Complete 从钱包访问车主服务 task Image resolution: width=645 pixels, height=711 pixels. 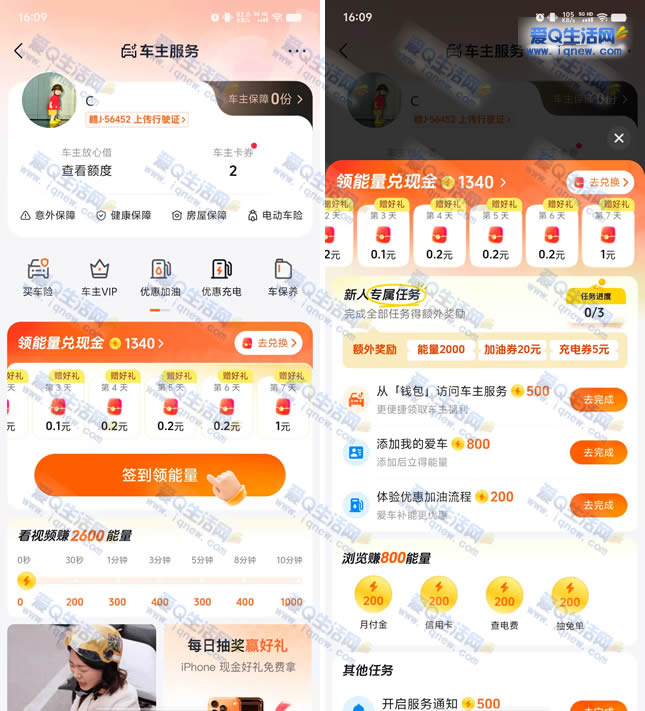click(x=598, y=400)
